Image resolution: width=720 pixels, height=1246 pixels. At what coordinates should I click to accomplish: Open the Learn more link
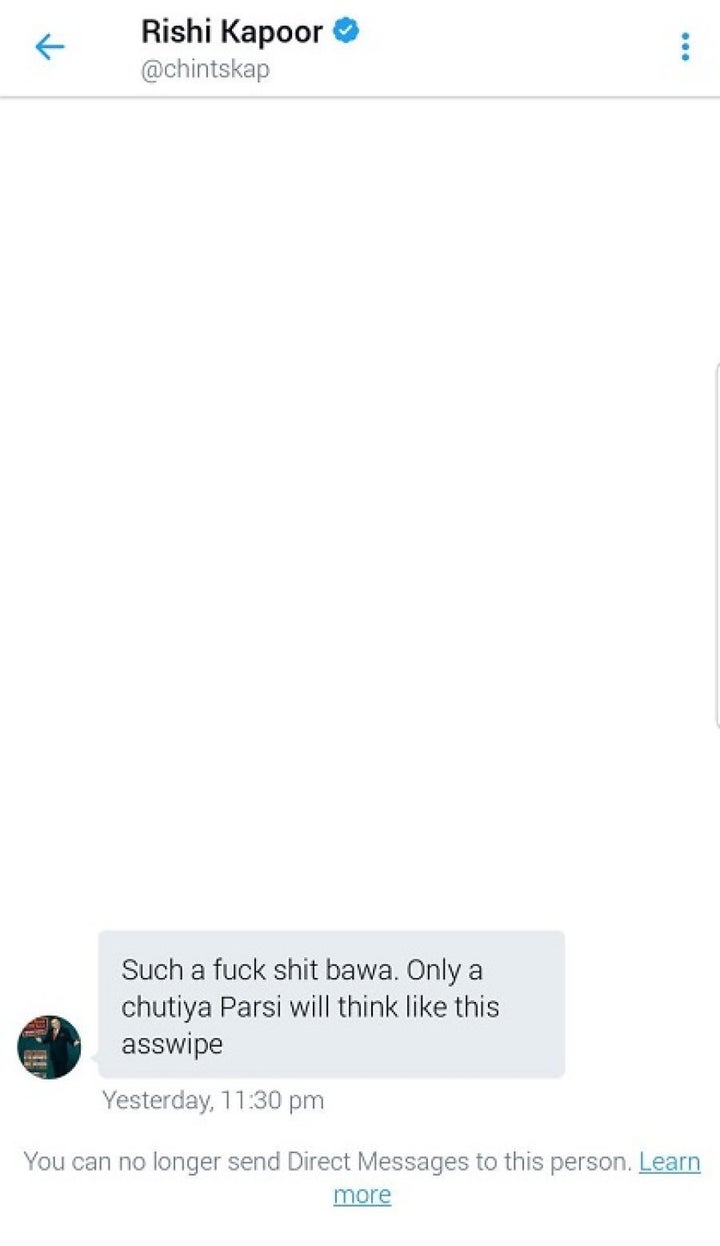click(x=669, y=1162)
